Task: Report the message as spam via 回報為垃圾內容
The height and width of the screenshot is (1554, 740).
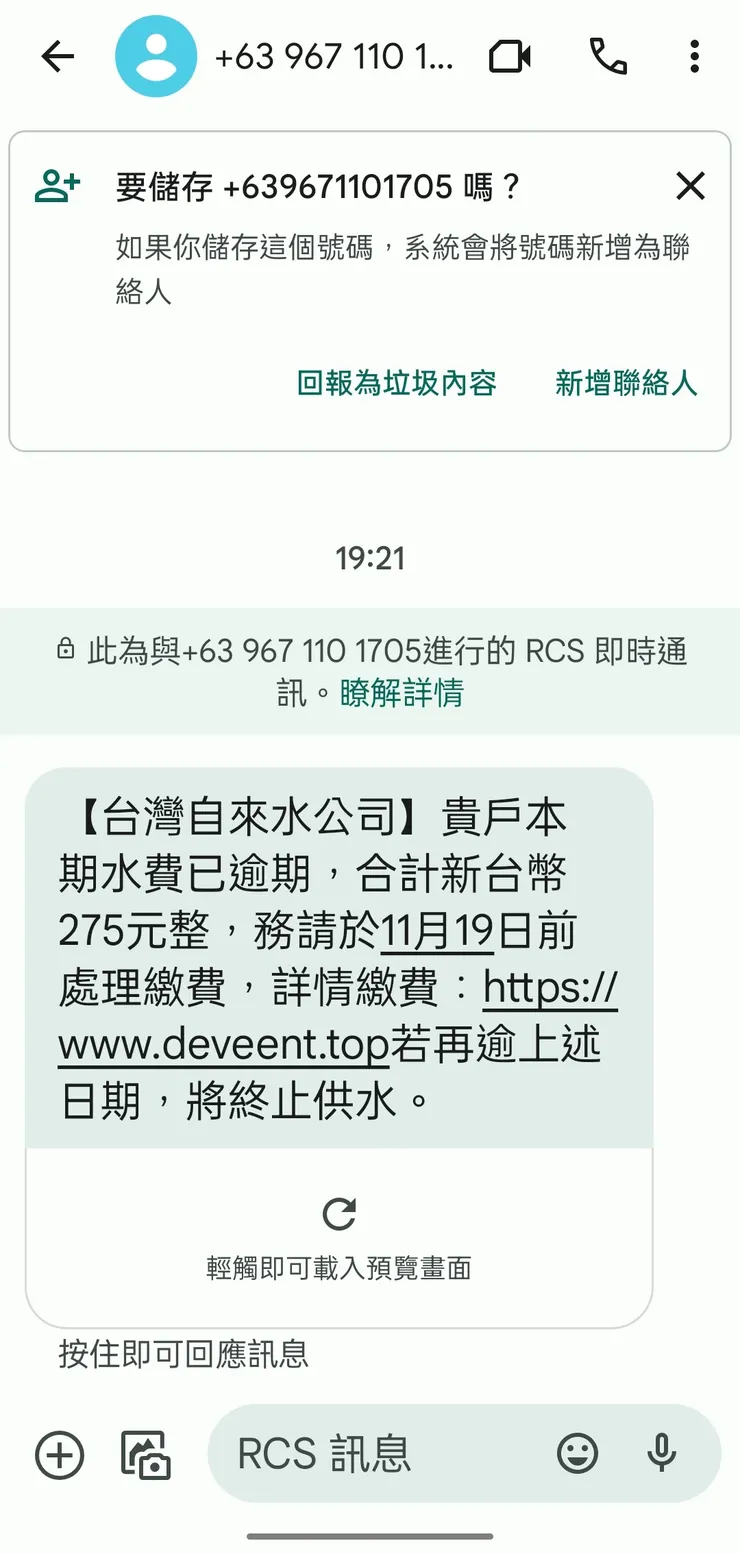Action: pyautogui.click(x=395, y=383)
